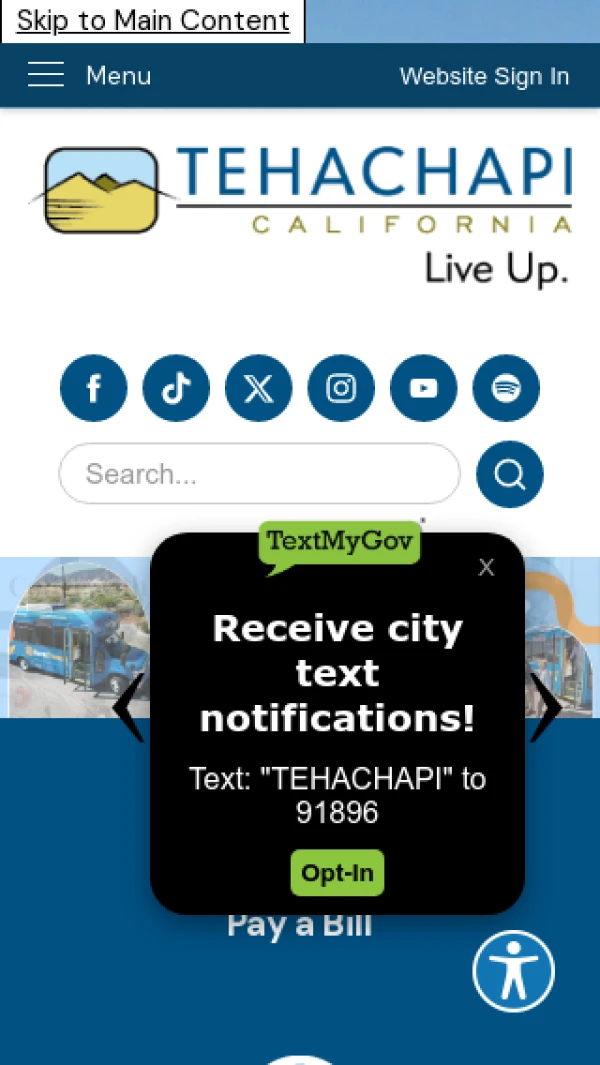Visit the X (Twitter) profile
The image size is (600, 1065).
point(258,388)
